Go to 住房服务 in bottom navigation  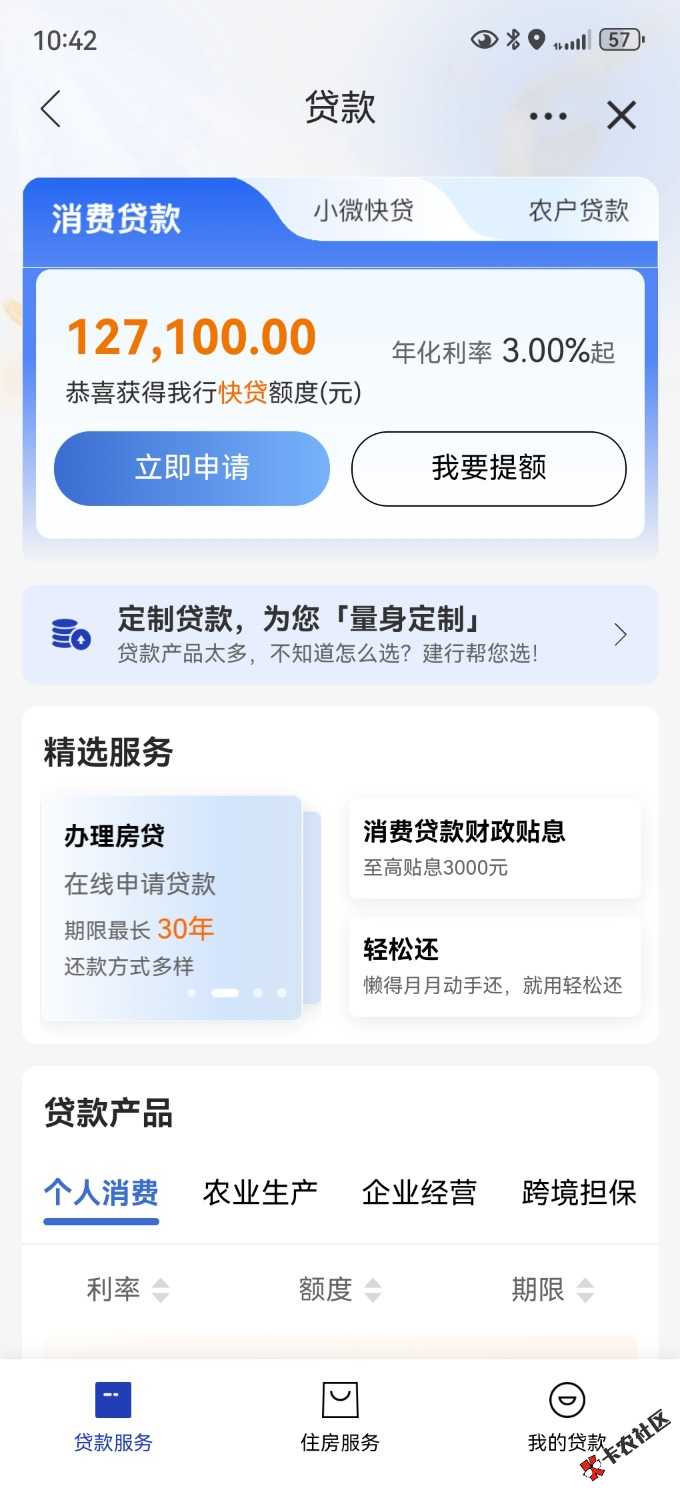340,1417
